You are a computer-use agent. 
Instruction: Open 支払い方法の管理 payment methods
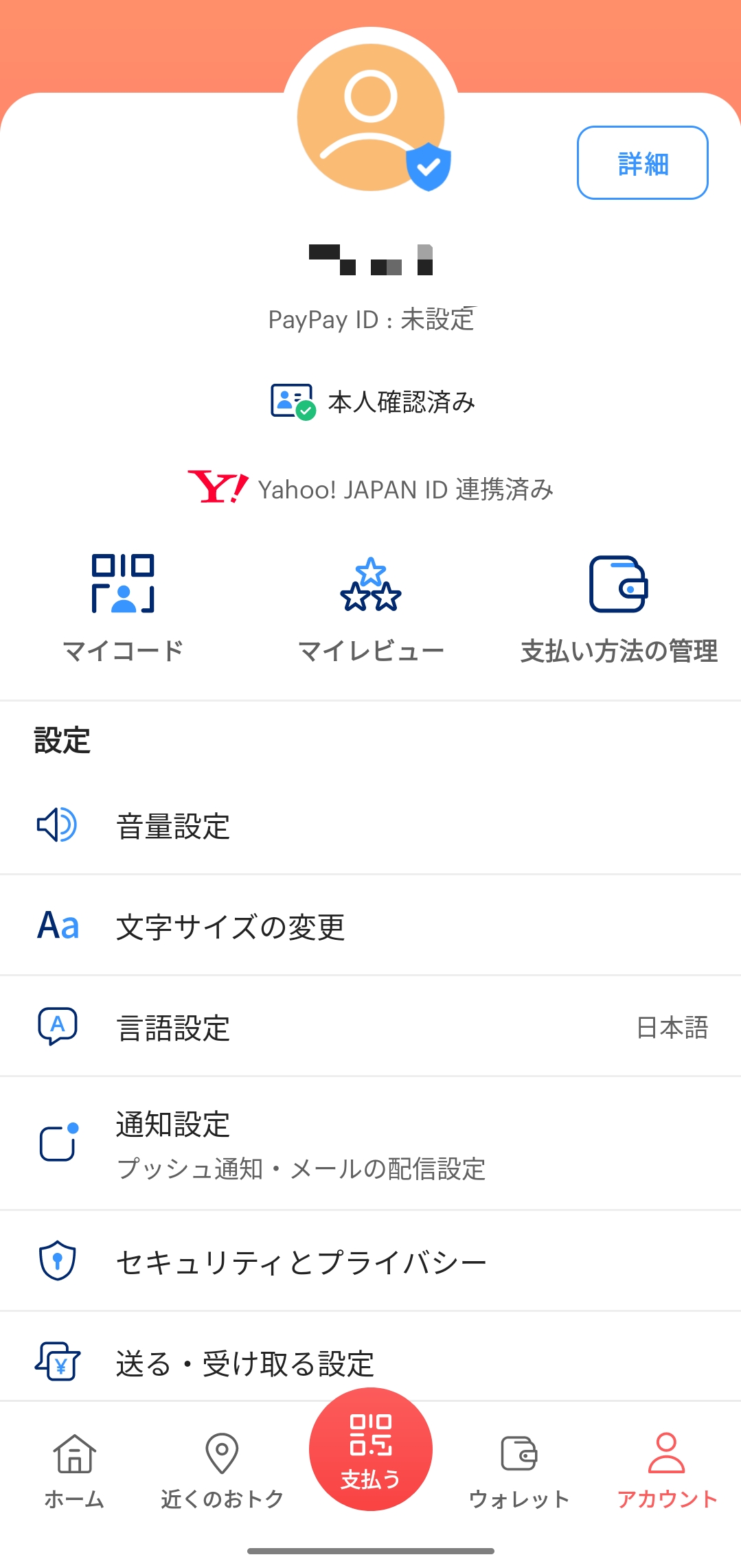tap(619, 607)
